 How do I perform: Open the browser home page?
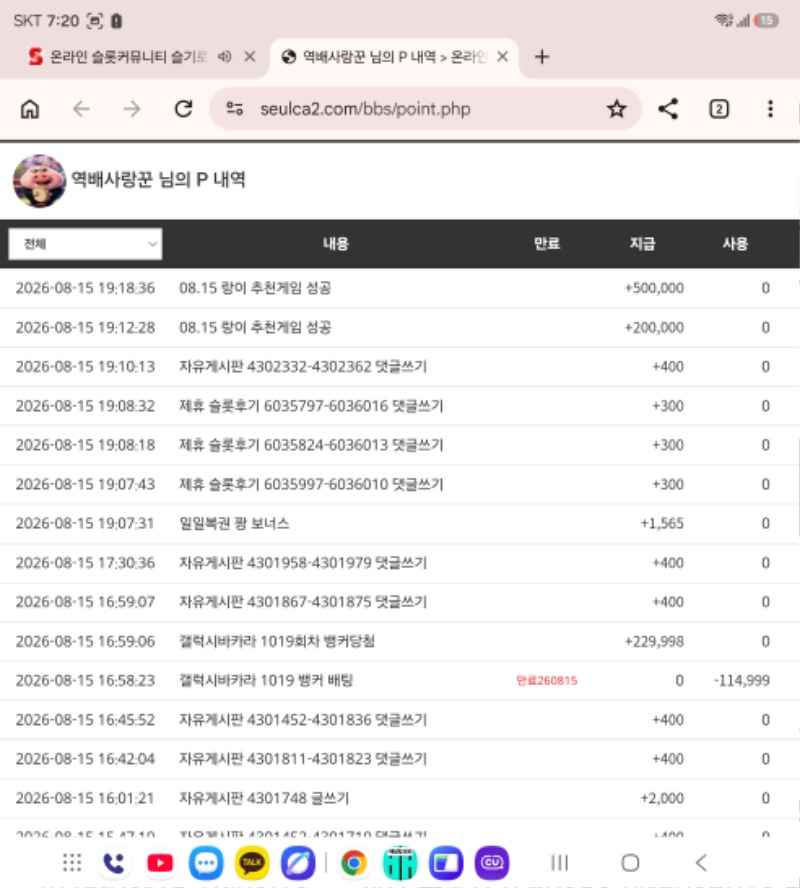coord(30,109)
